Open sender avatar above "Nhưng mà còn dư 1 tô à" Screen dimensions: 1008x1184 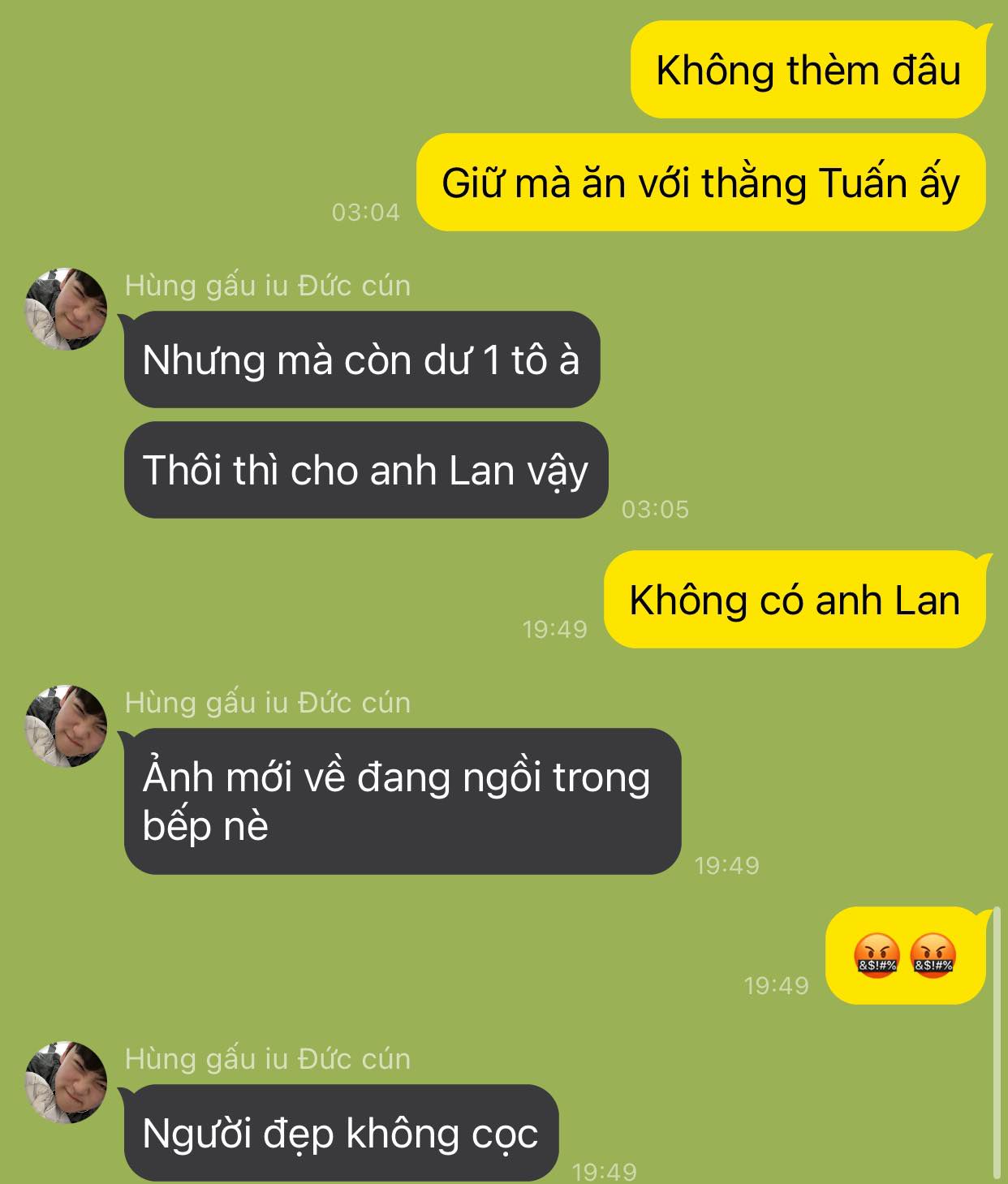(x=66, y=309)
